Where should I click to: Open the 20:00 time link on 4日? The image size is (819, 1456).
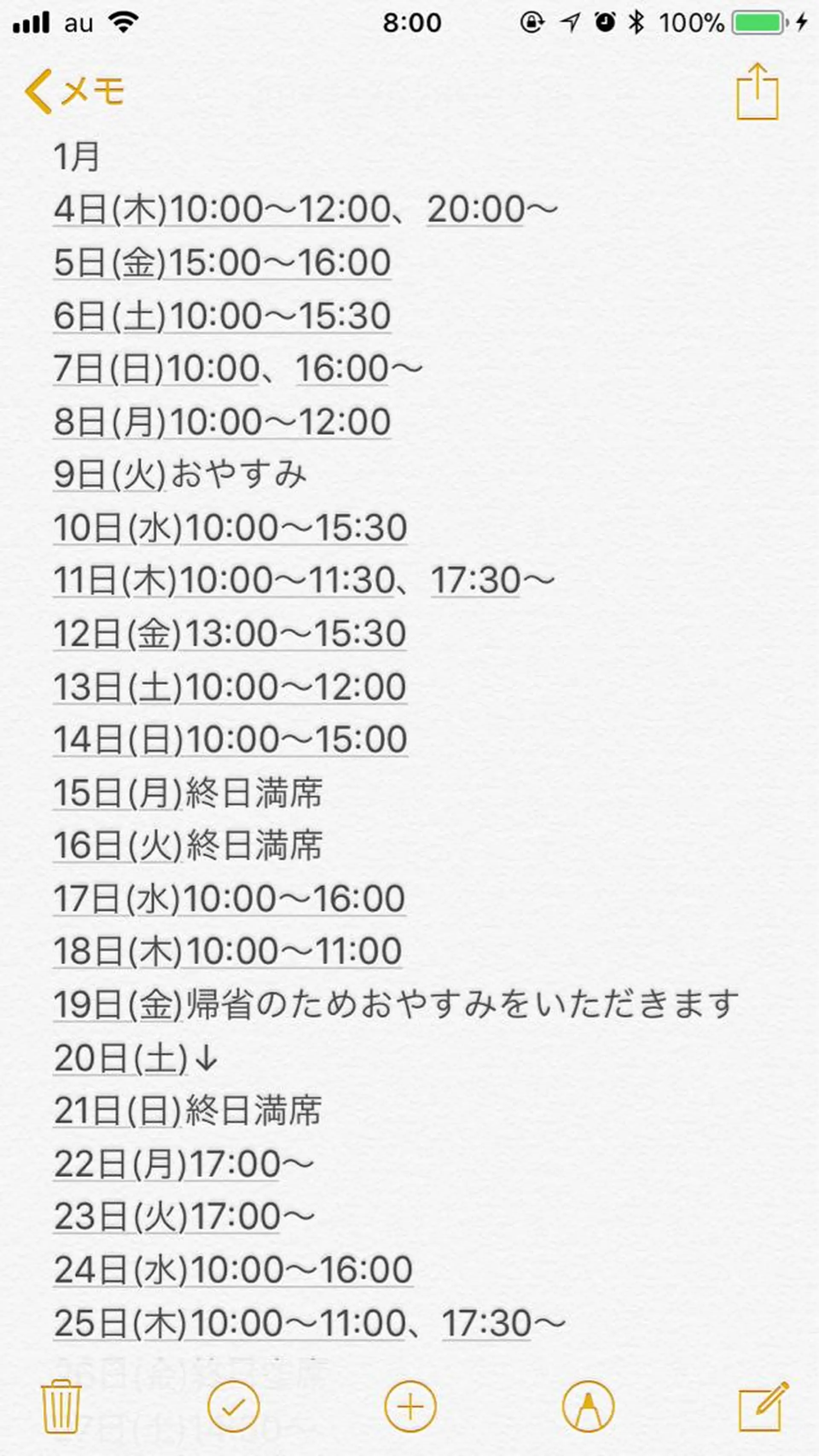pyautogui.click(x=475, y=209)
